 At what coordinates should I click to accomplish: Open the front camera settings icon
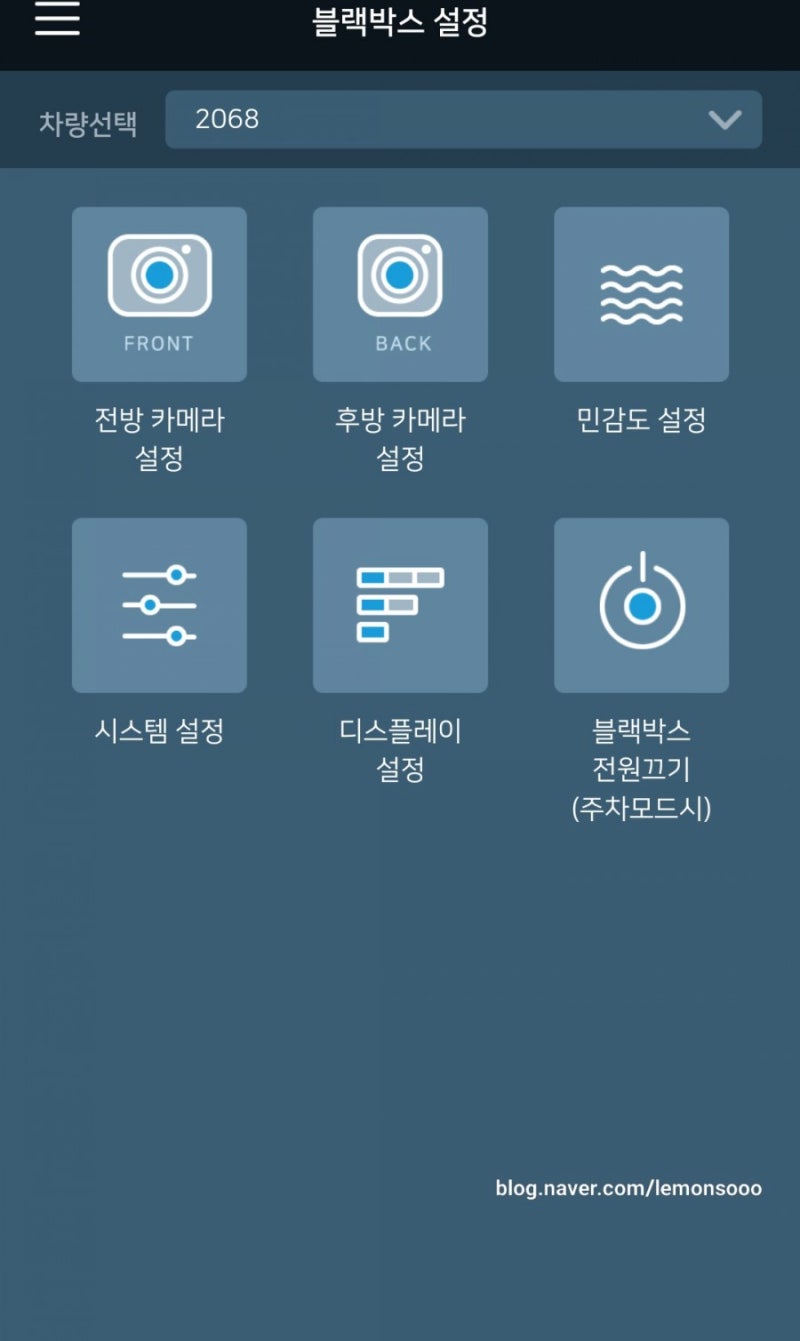158,293
